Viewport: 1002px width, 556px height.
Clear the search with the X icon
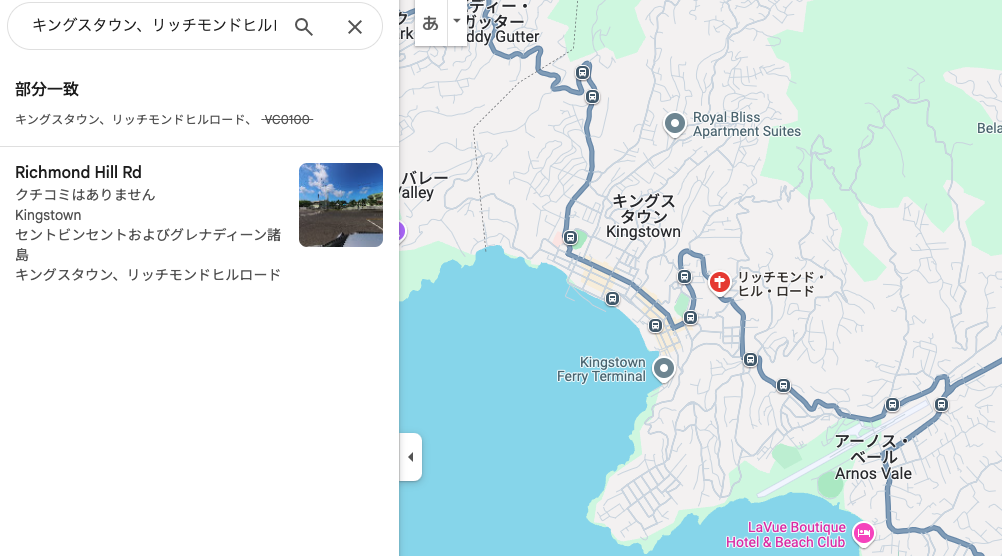pos(355,27)
